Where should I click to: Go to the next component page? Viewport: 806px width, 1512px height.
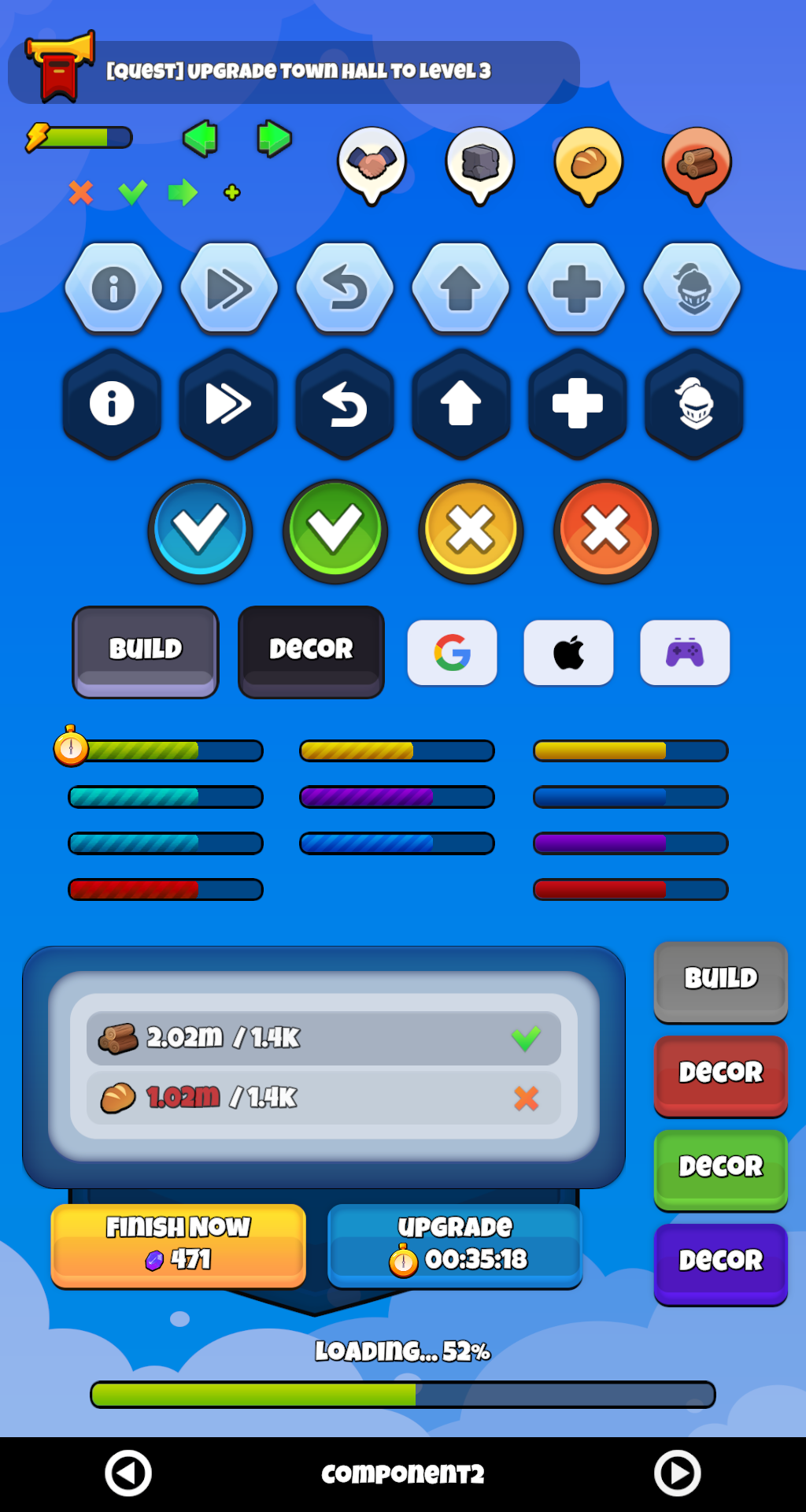677,1473
